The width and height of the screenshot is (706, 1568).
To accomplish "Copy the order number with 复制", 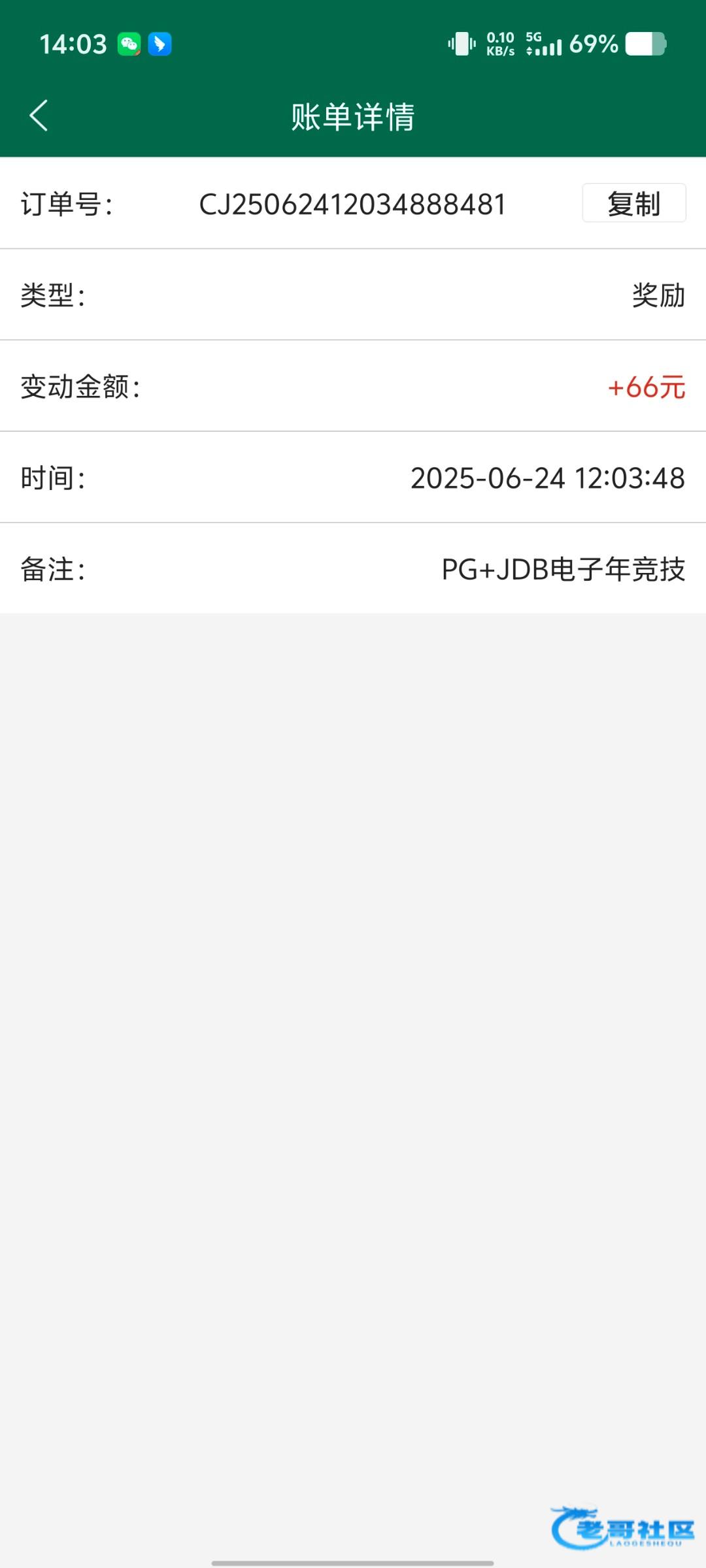I will [634, 203].
